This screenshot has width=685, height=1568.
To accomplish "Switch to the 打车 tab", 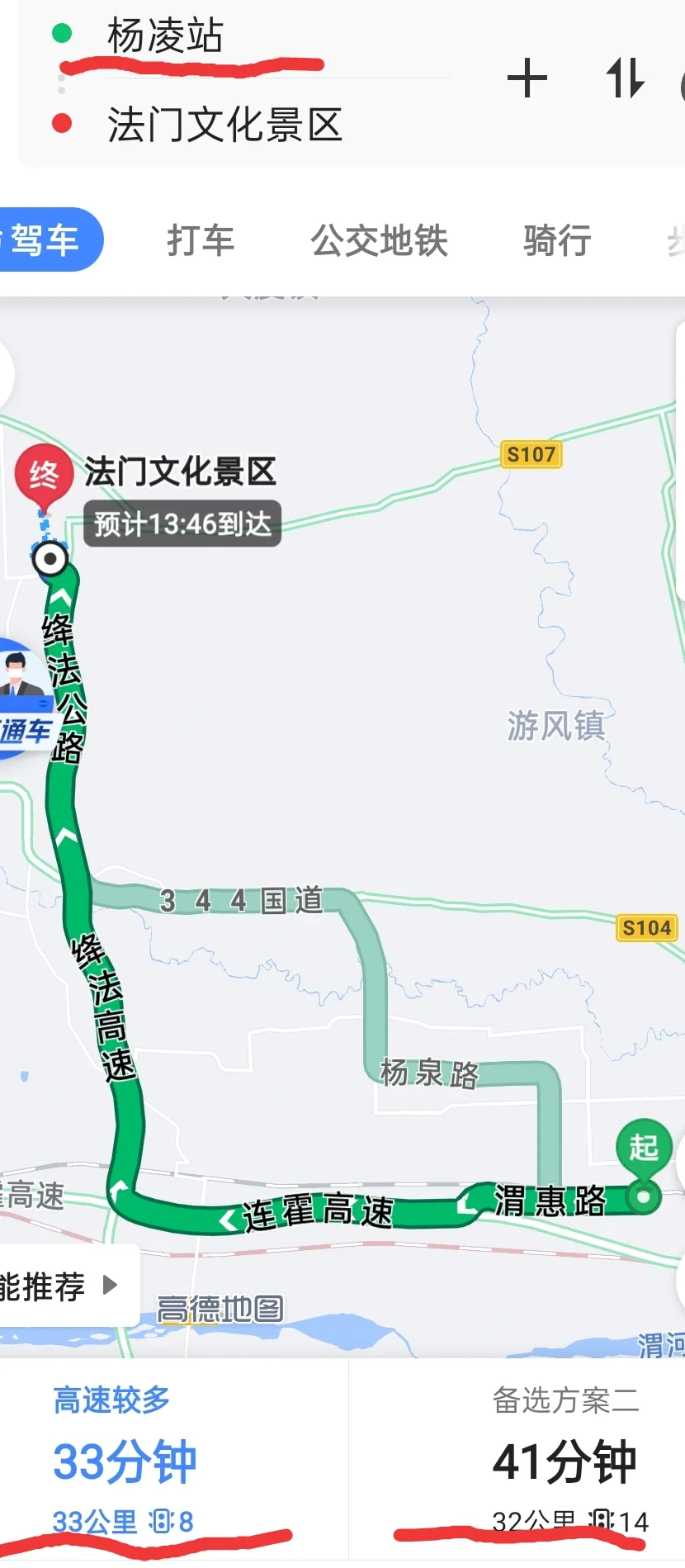I will pyautogui.click(x=199, y=241).
